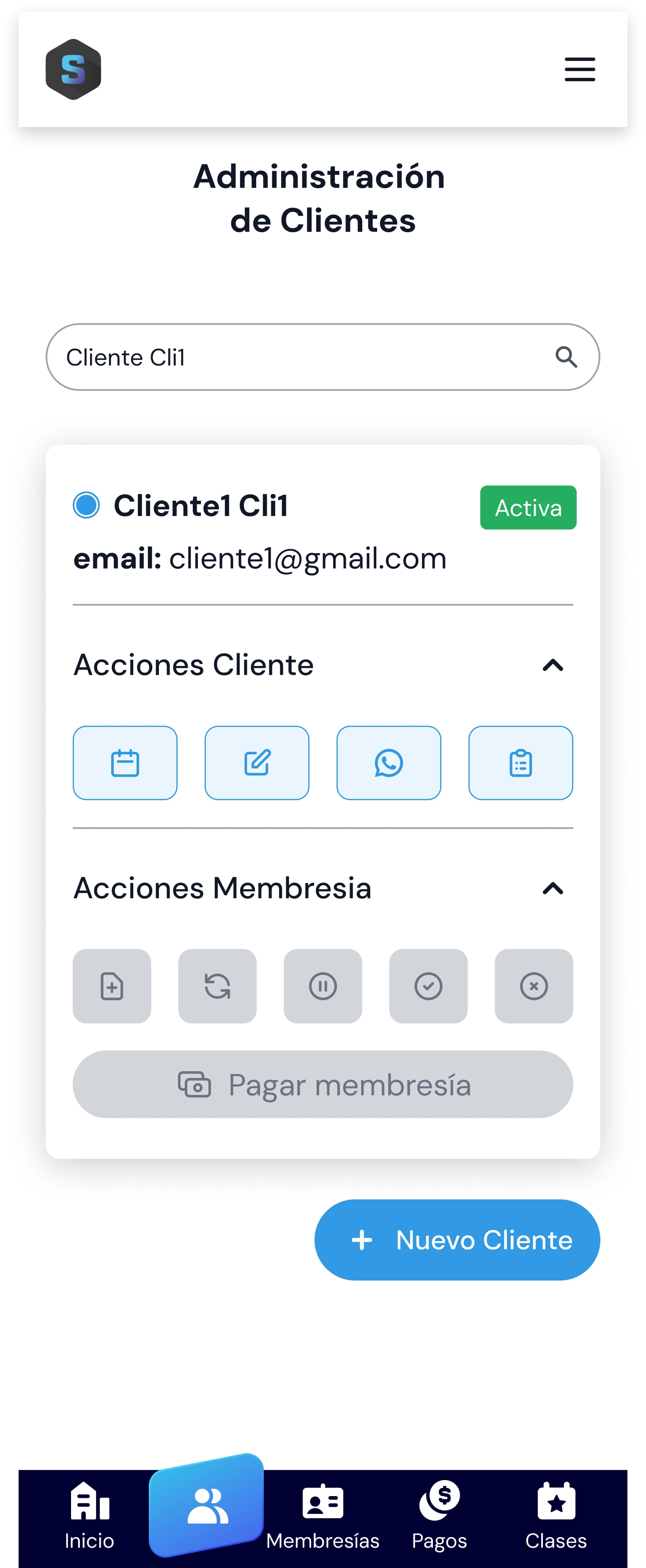Image resolution: width=646 pixels, height=1568 pixels.
Task: Edit Cliente1 Cli1 details
Action: pyautogui.click(x=257, y=763)
